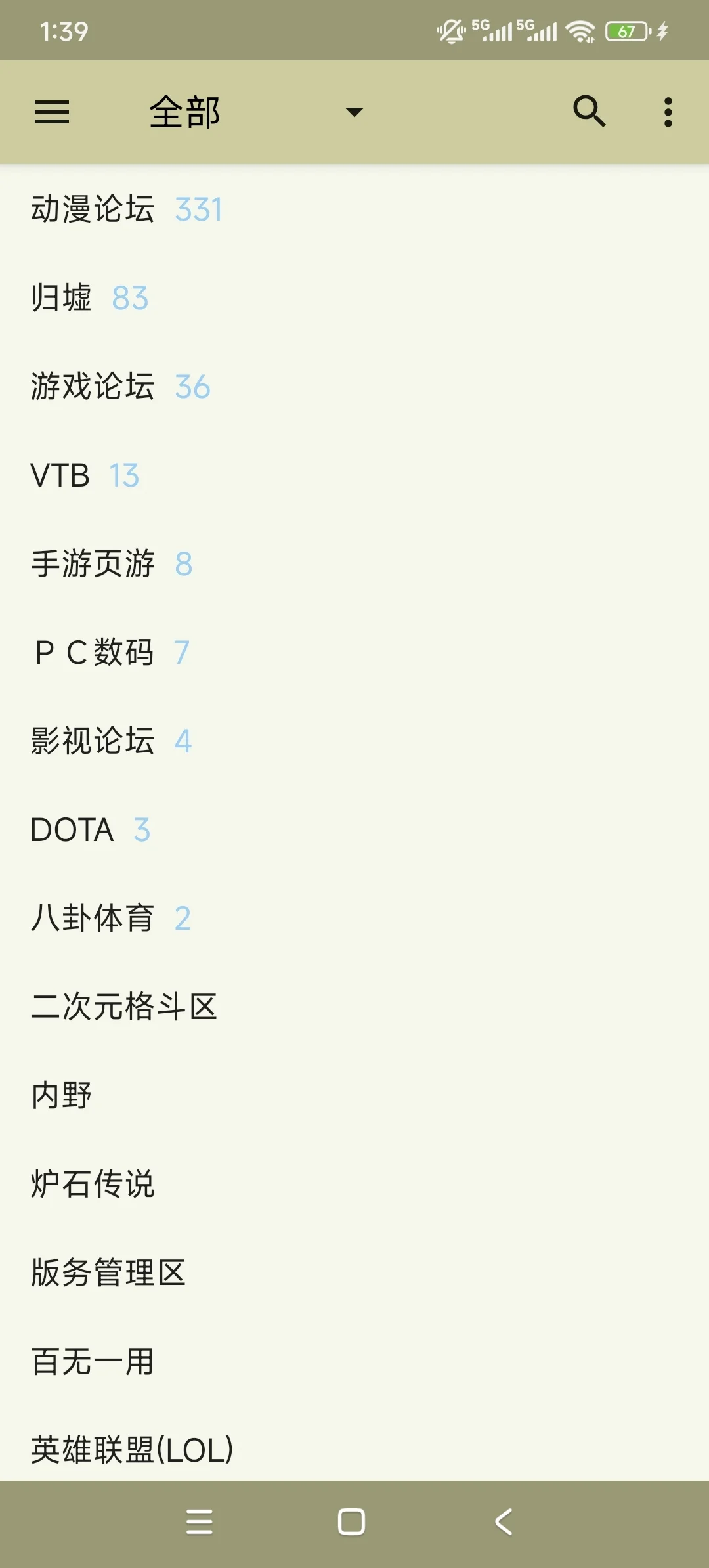Expand the 全部 dropdown filter
709x1568 pixels.
[x=256, y=112]
